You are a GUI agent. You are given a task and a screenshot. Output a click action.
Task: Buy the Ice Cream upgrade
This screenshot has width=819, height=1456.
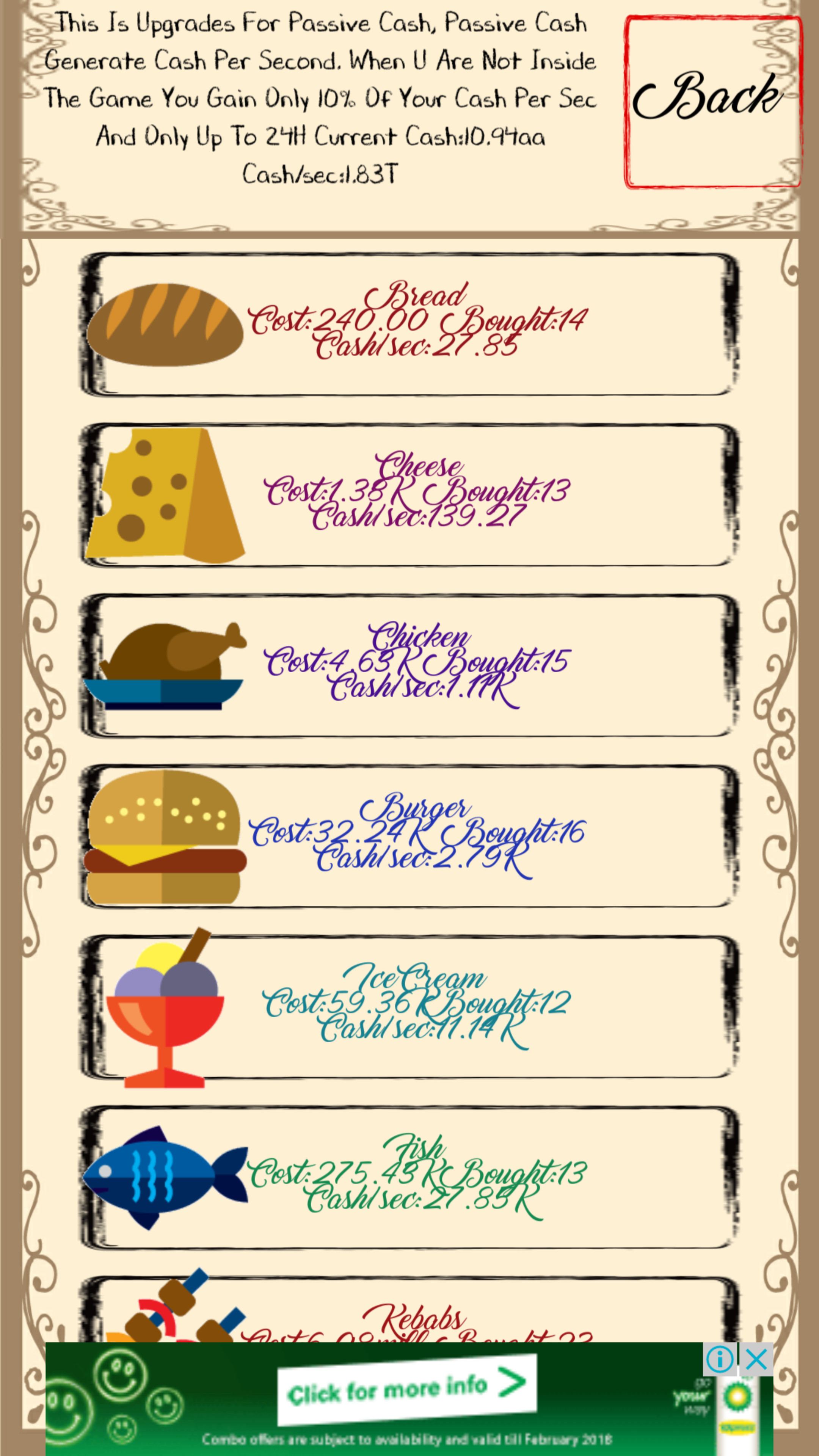coord(409,1007)
